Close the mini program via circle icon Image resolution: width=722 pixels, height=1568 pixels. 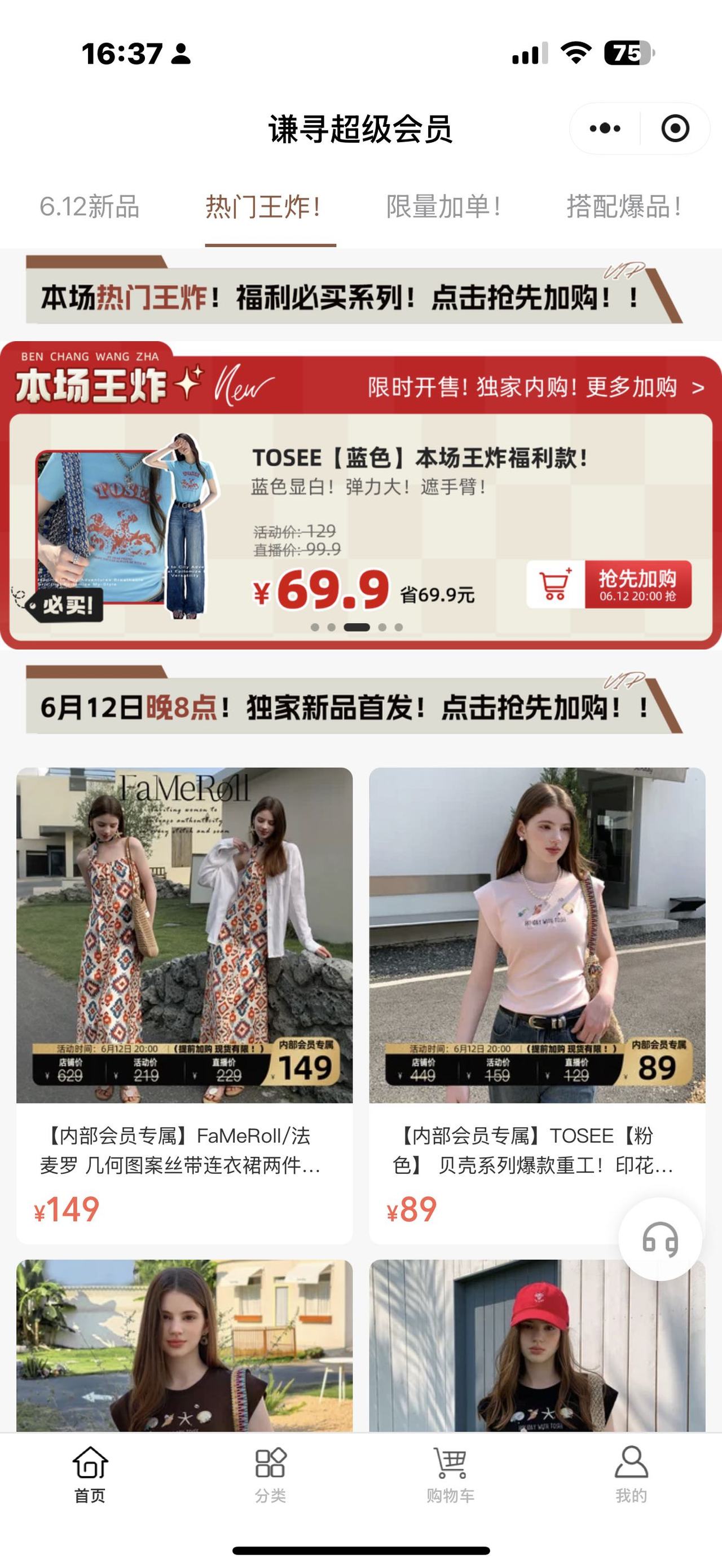click(x=675, y=129)
